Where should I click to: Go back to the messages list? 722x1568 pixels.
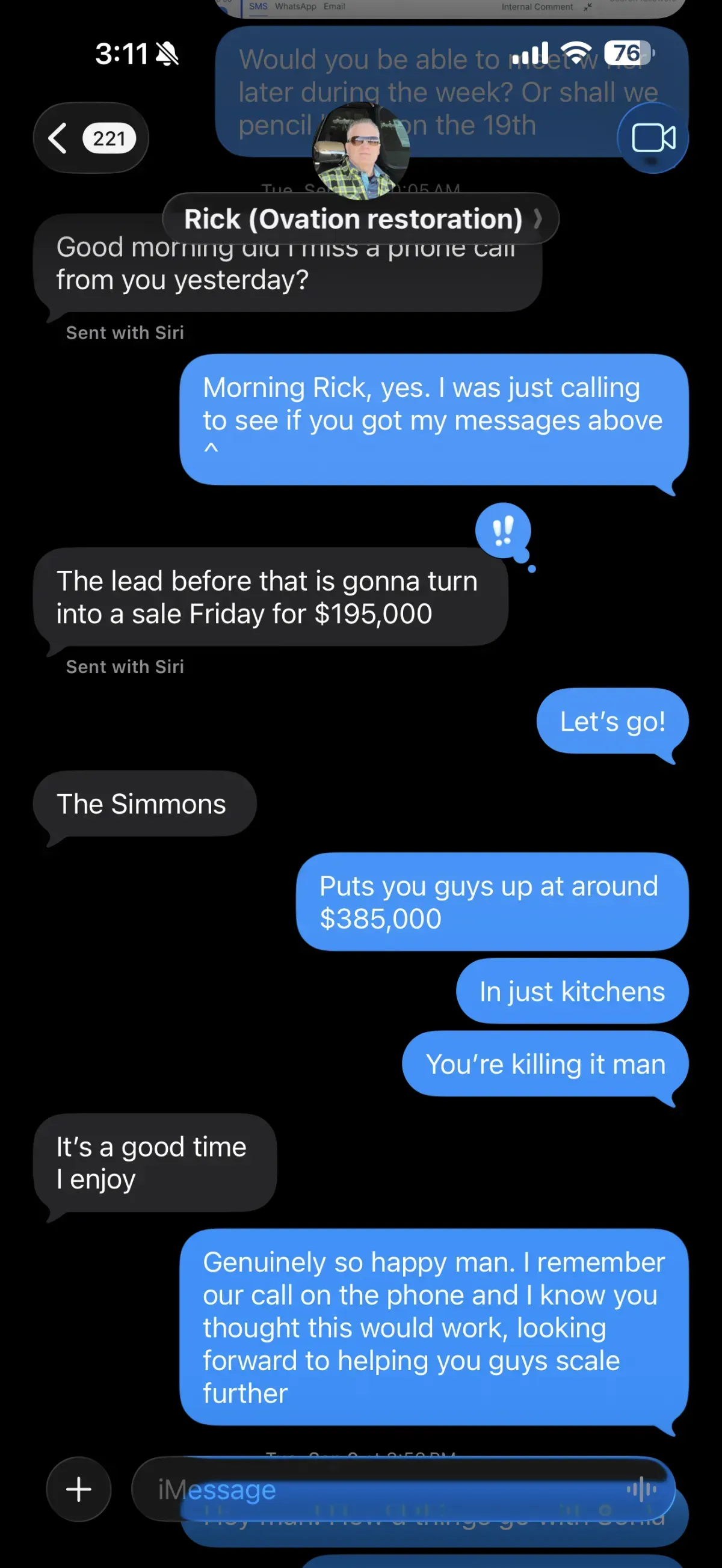(91, 138)
